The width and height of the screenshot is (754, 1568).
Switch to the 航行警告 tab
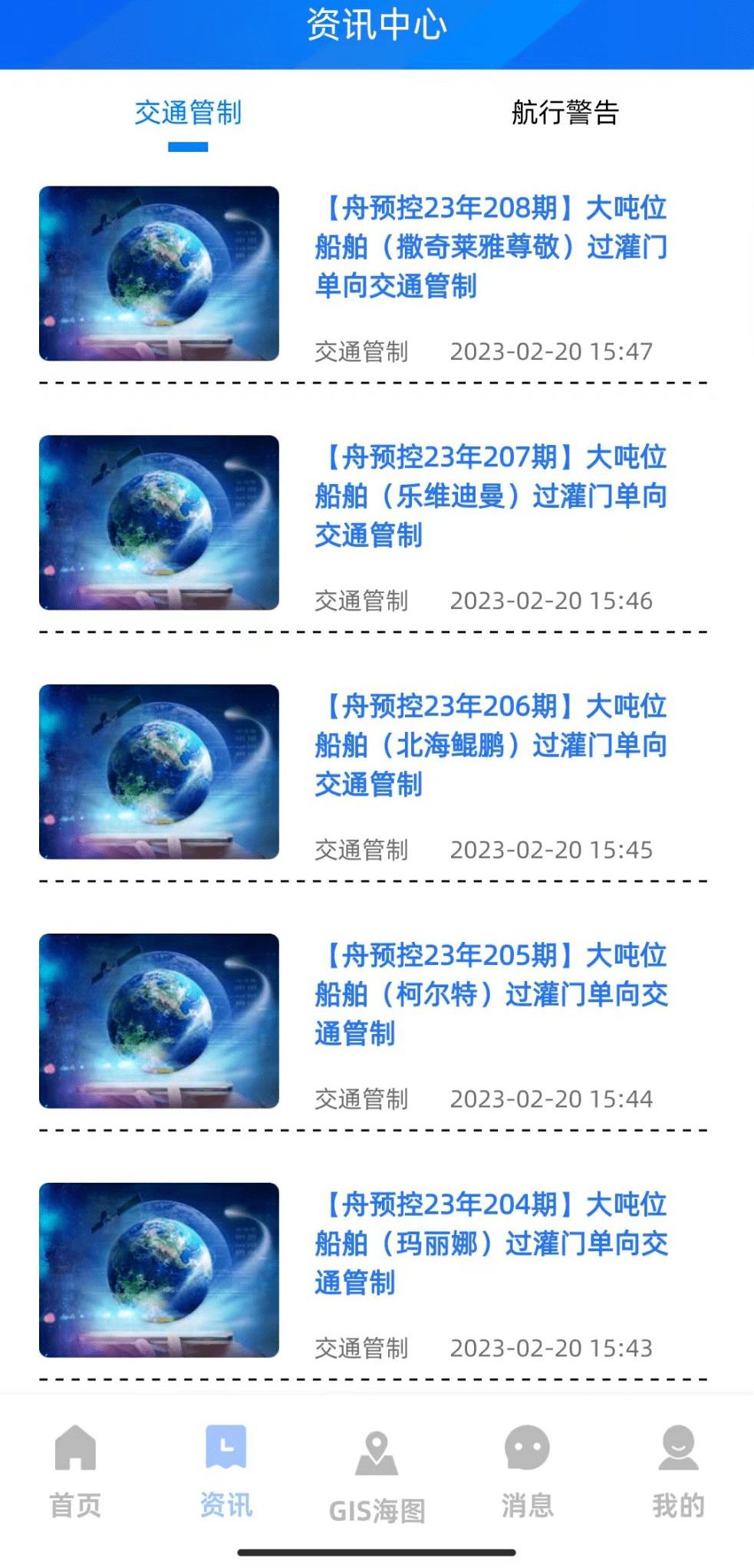click(565, 113)
